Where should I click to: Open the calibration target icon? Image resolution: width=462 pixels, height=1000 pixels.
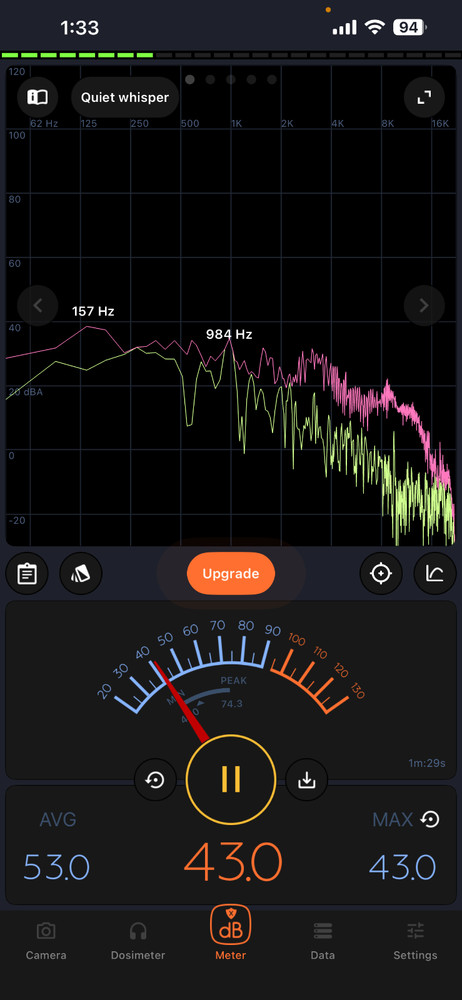[381, 574]
